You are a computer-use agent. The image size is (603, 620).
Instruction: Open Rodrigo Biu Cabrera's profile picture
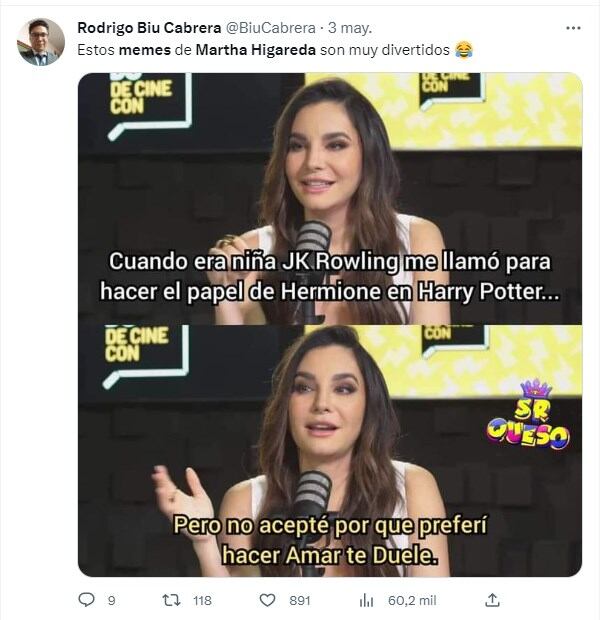[x=41, y=41]
